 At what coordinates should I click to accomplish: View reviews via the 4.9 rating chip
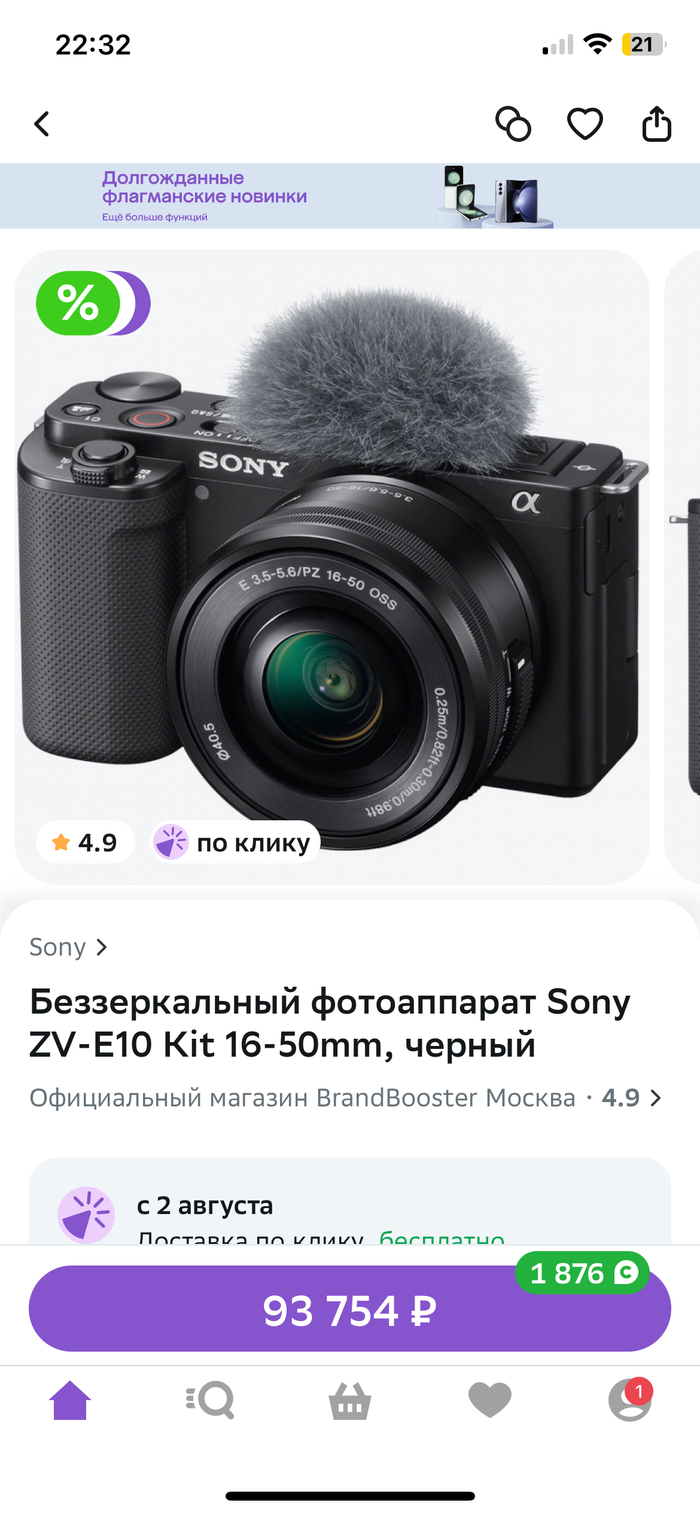pyautogui.click(x=85, y=843)
